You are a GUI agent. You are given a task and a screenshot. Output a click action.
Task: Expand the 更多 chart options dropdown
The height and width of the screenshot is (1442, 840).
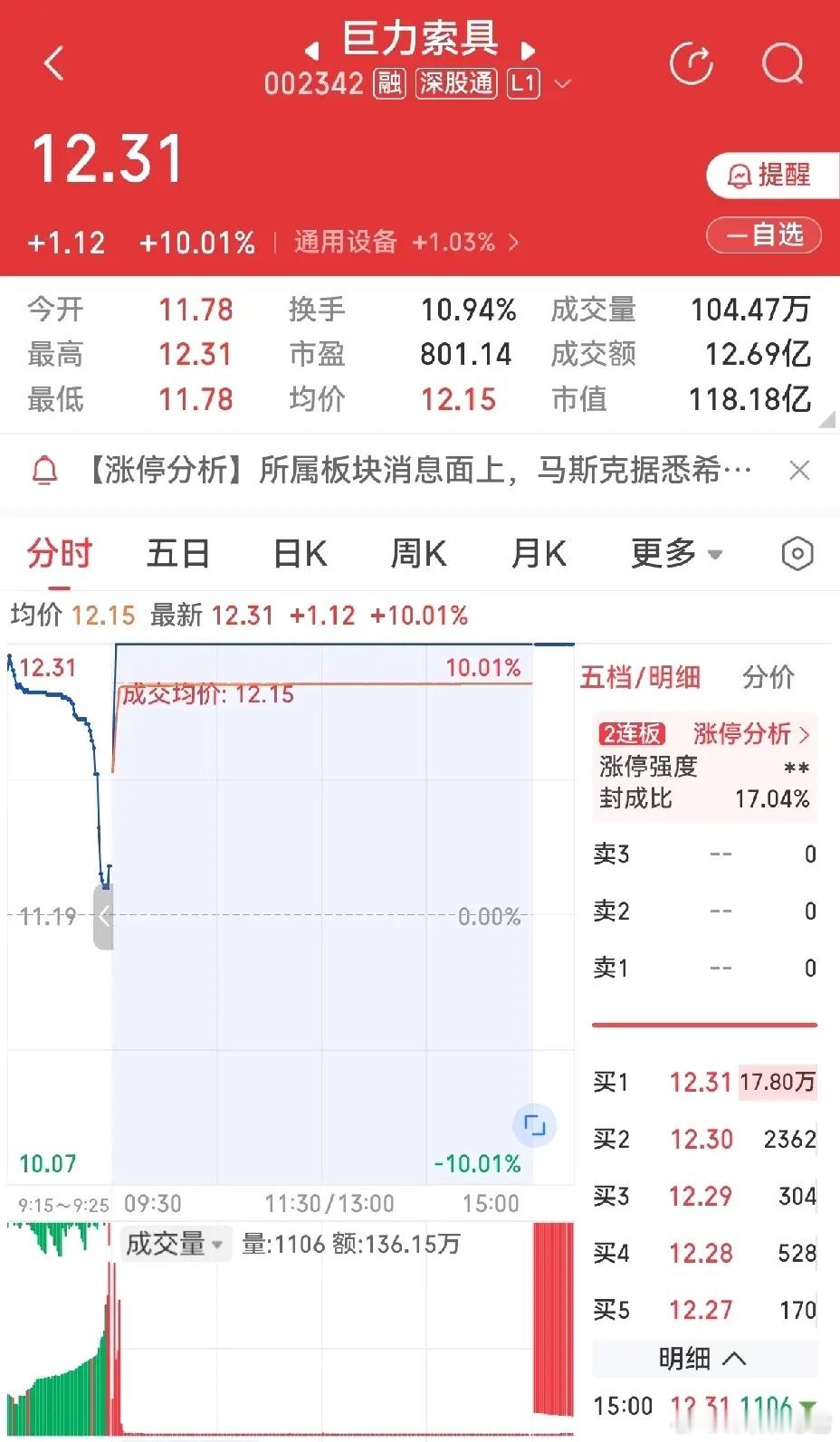pyautogui.click(x=676, y=553)
